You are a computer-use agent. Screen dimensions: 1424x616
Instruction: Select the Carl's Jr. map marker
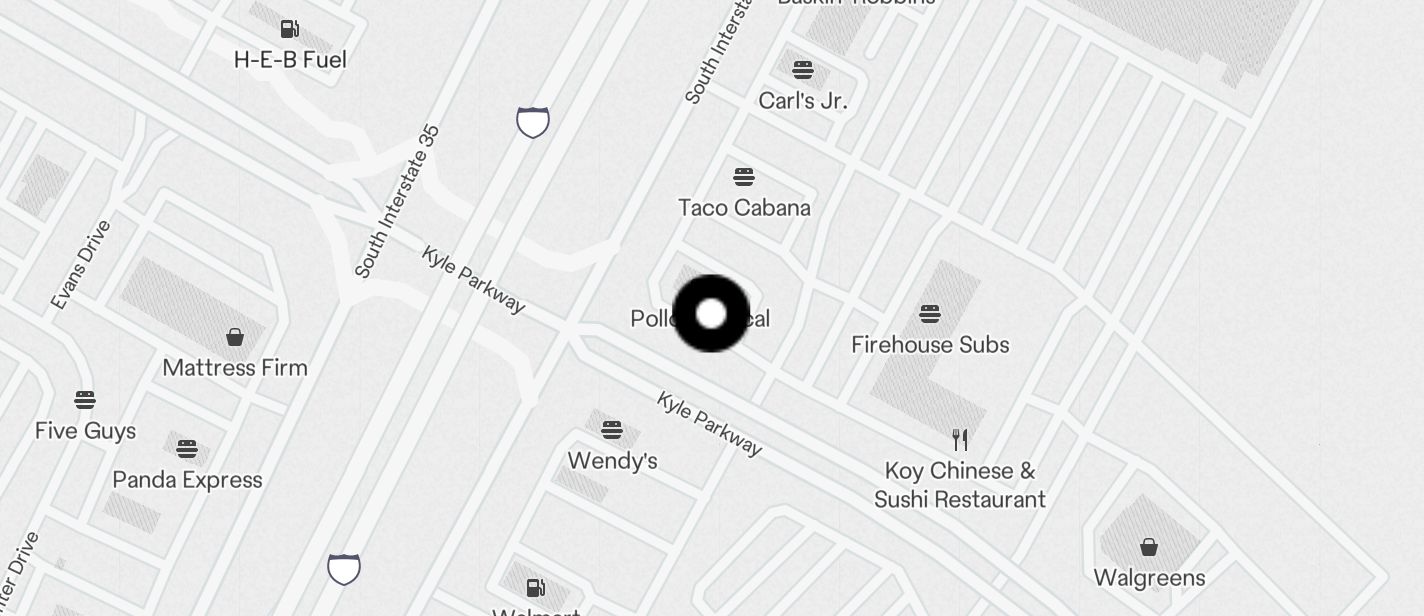(803, 71)
